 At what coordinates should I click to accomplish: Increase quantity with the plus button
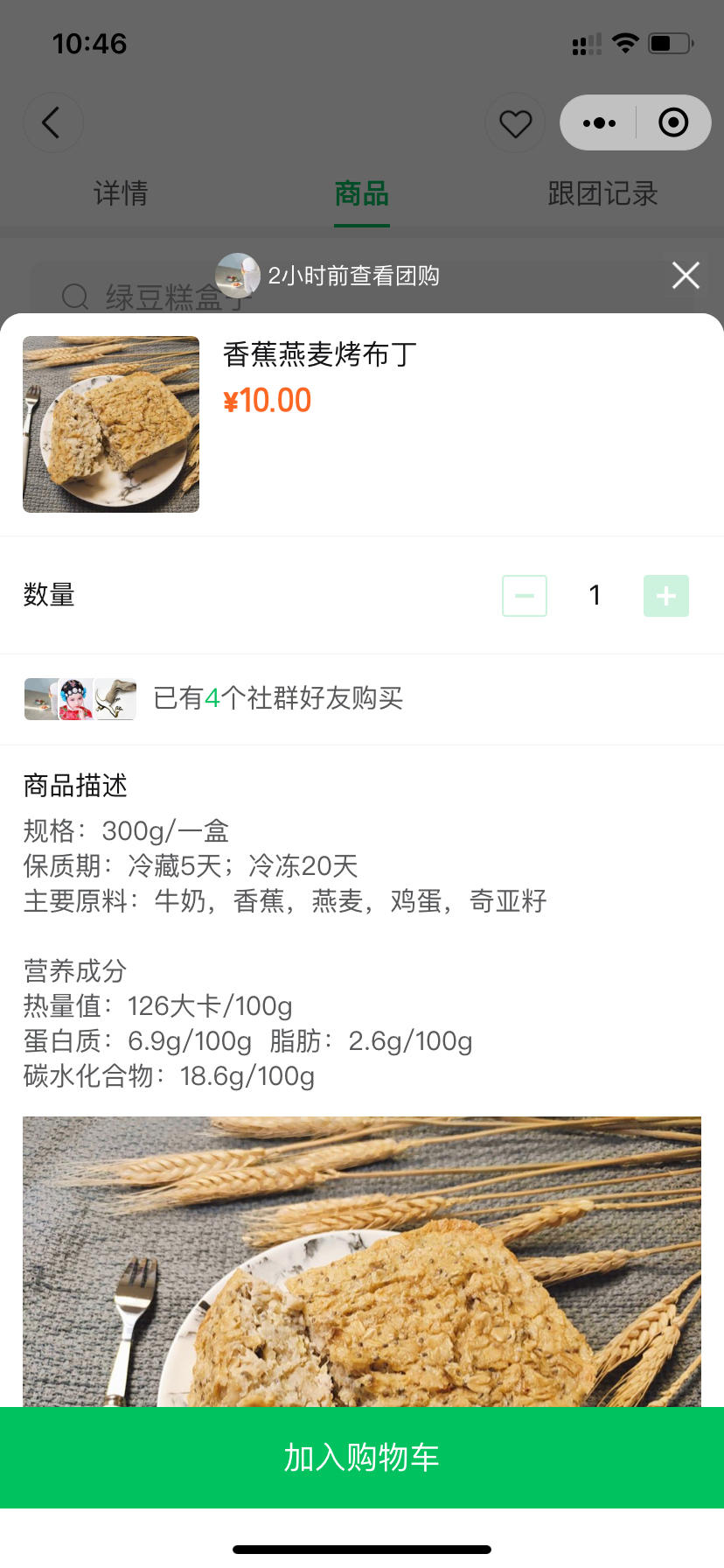(665, 596)
